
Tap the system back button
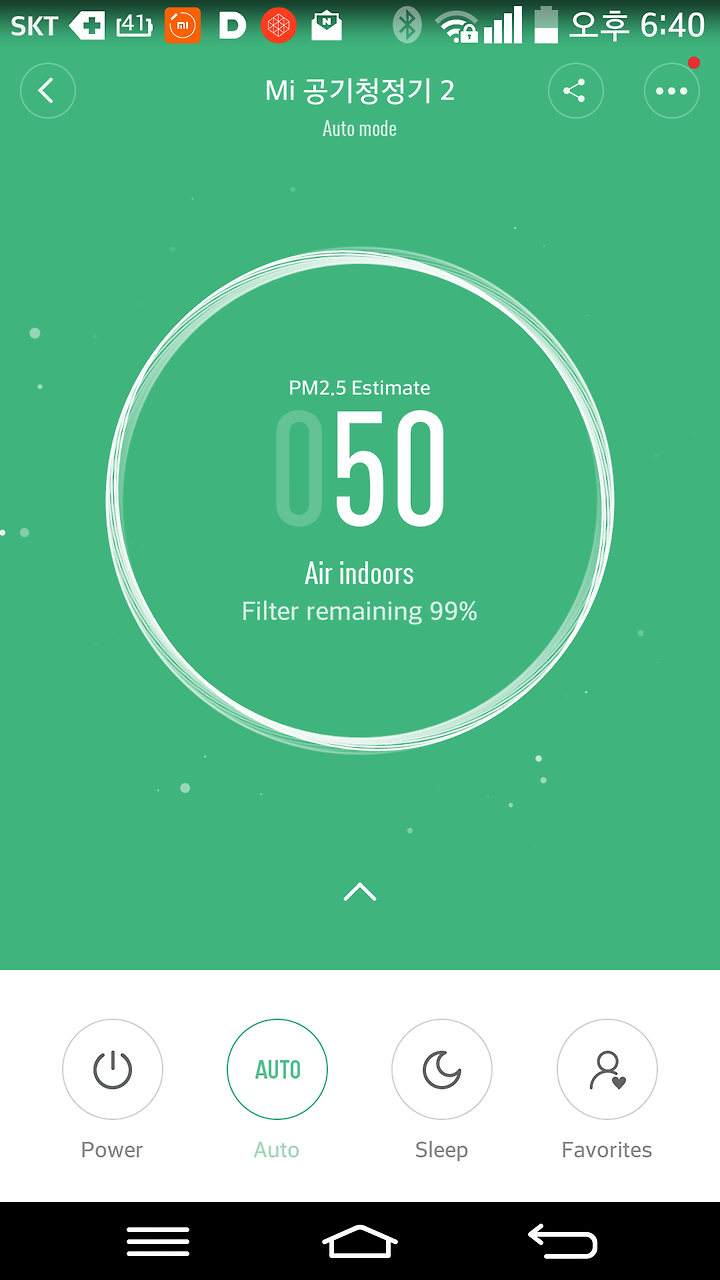[562, 1241]
